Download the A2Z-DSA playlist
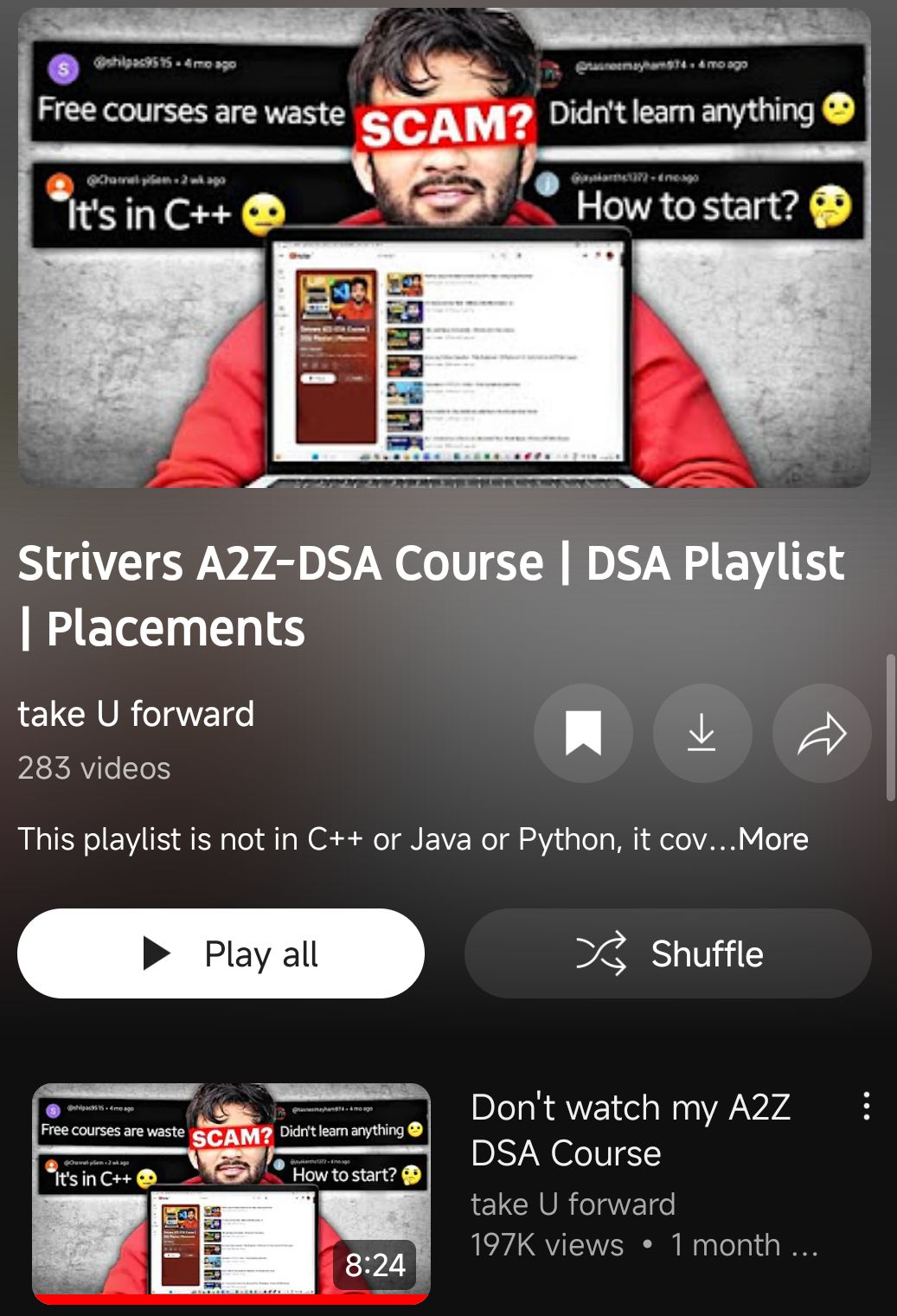Screen dimensions: 897x1316 pos(702,734)
